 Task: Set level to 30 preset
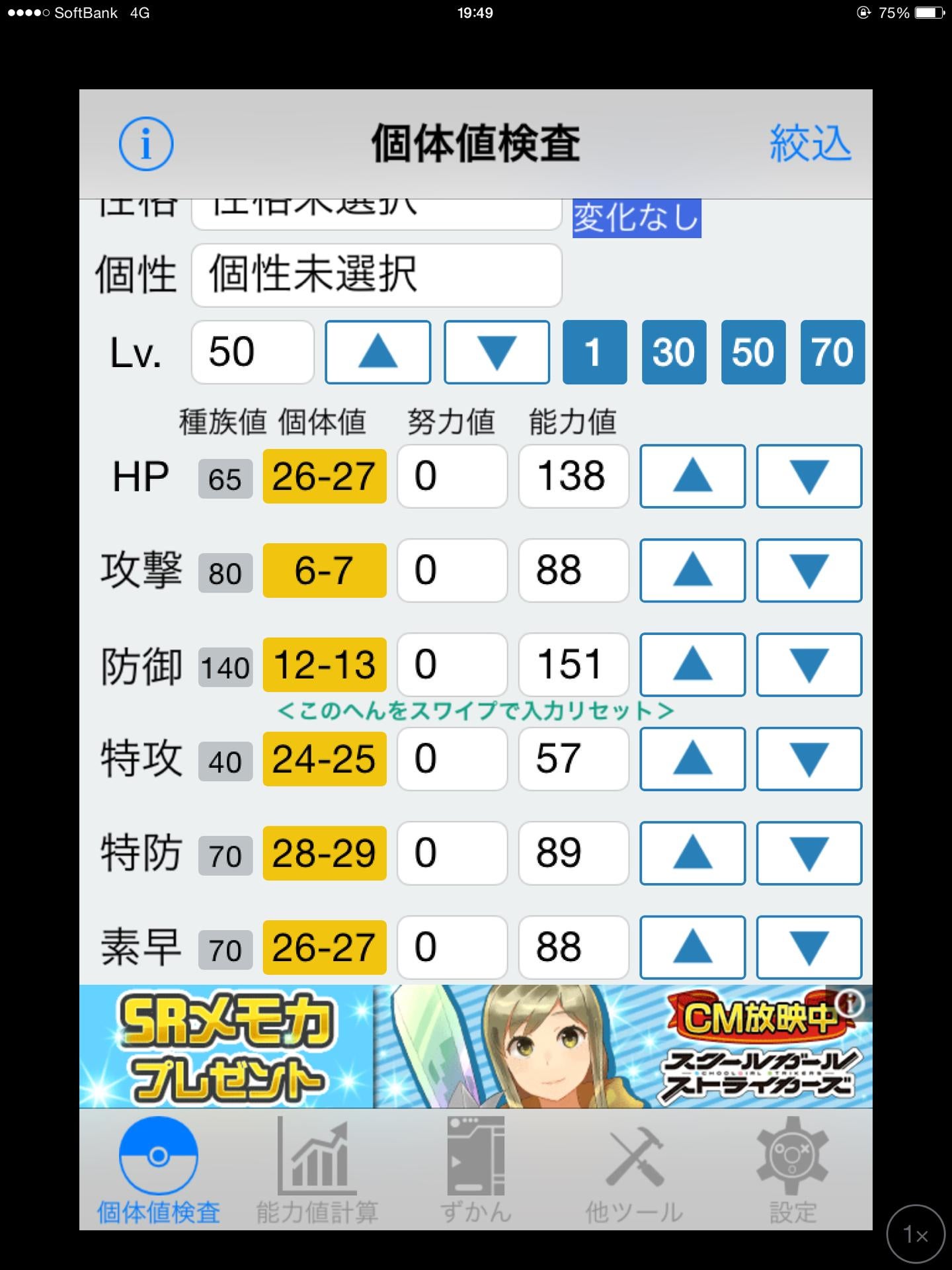(x=674, y=352)
